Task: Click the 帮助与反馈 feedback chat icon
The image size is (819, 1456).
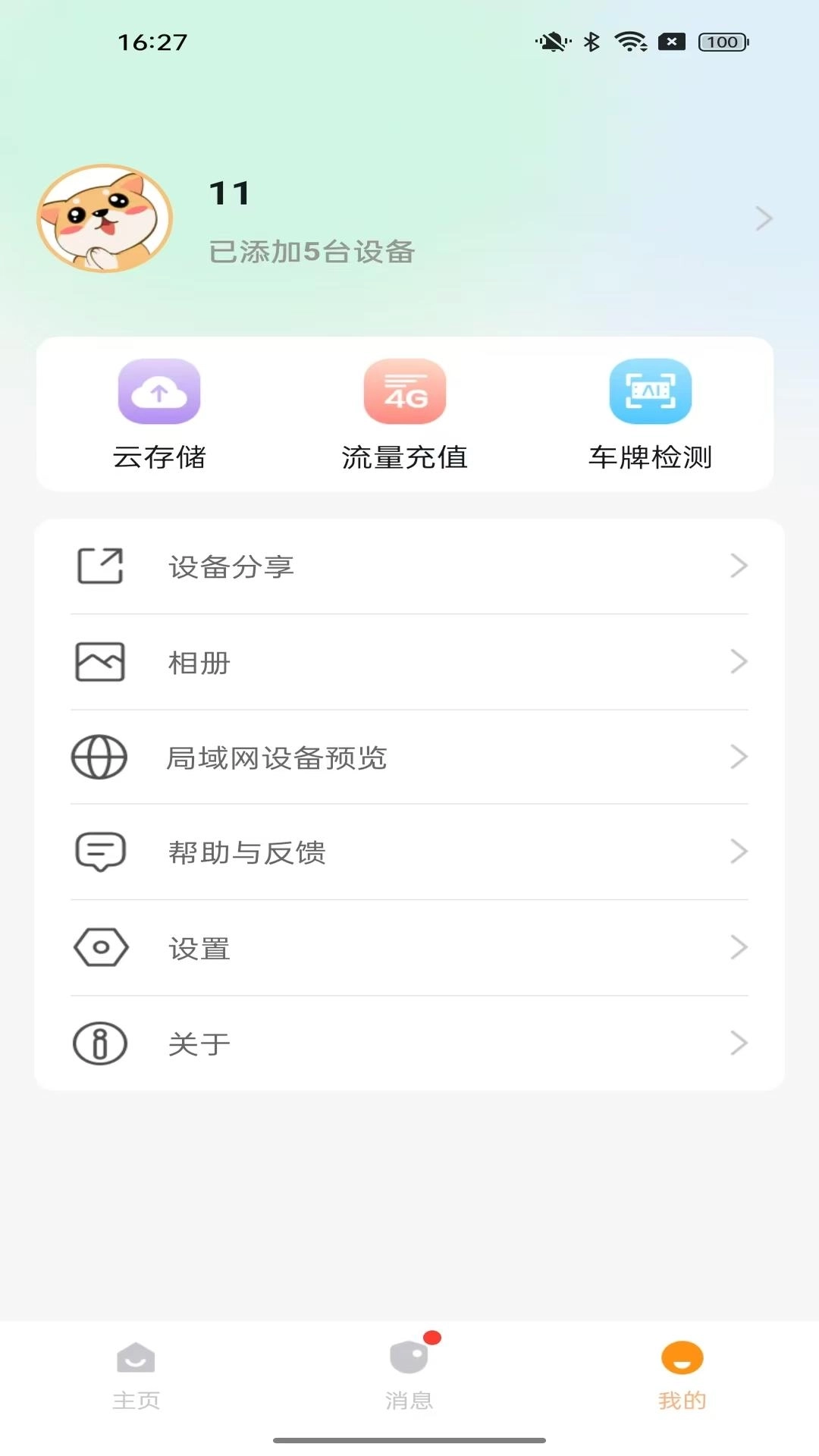Action: [101, 852]
